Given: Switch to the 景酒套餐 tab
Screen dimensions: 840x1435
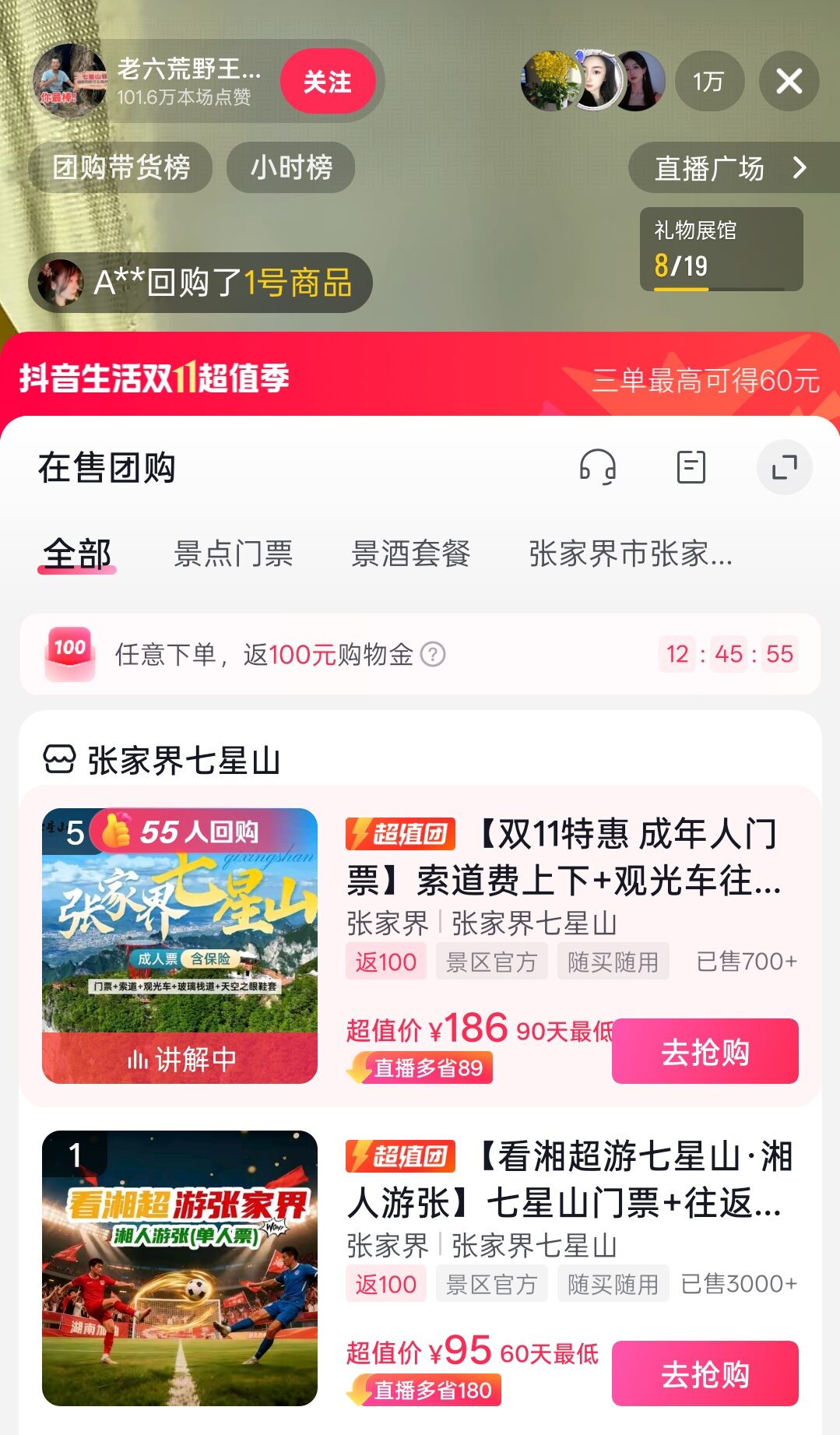Looking at the screenshot, I should pyautogui.click(x=410, y=554).
